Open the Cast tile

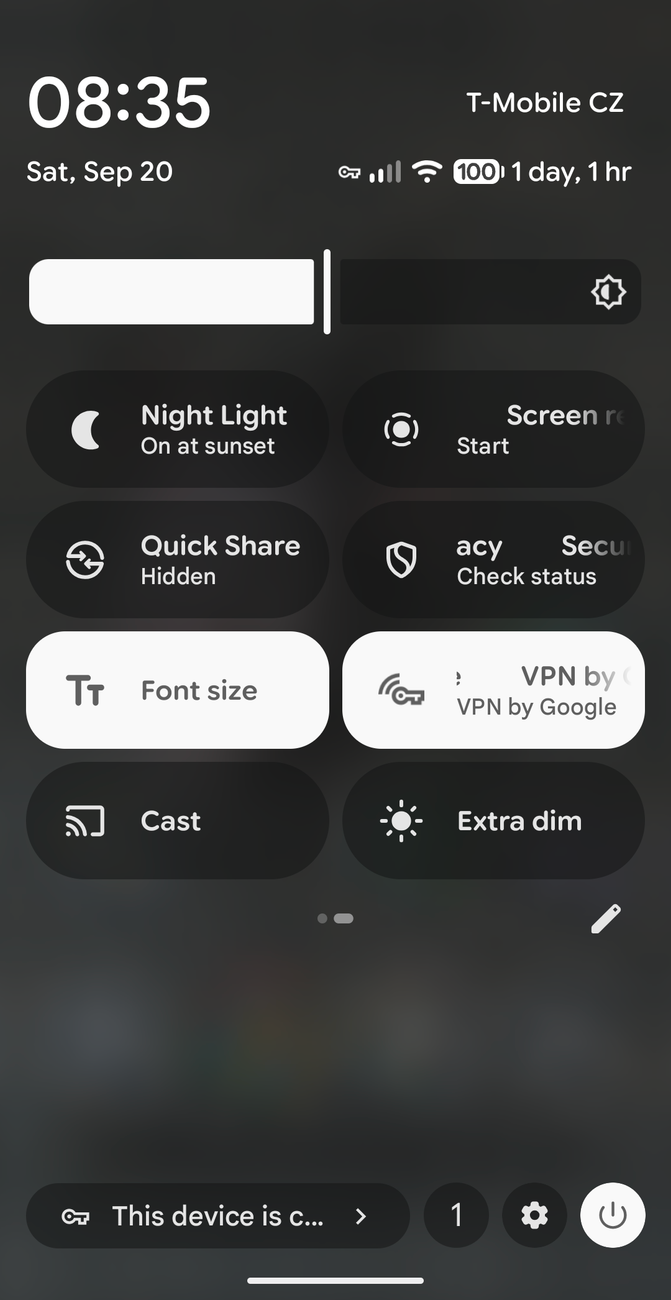pos(177,821)
